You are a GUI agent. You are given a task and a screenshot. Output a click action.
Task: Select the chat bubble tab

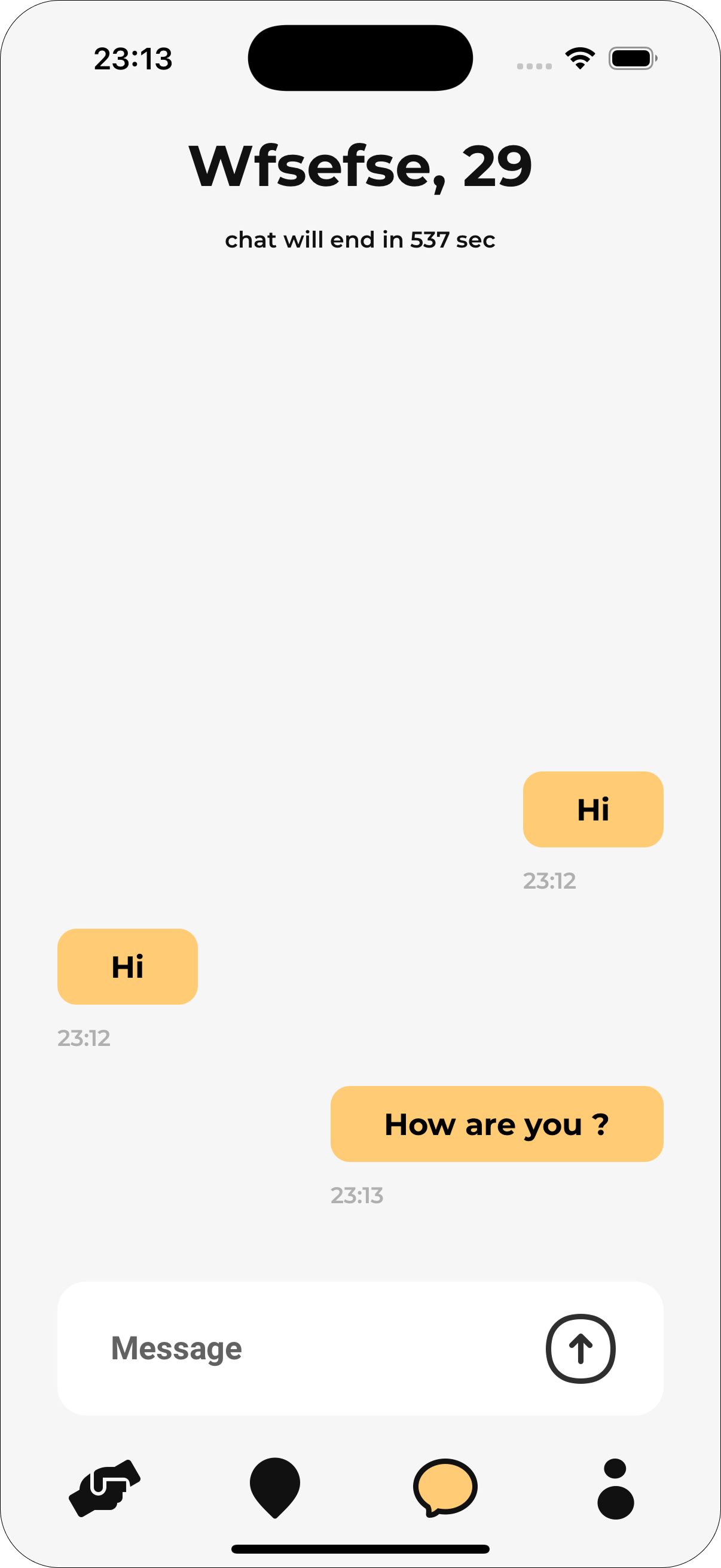445,1487
